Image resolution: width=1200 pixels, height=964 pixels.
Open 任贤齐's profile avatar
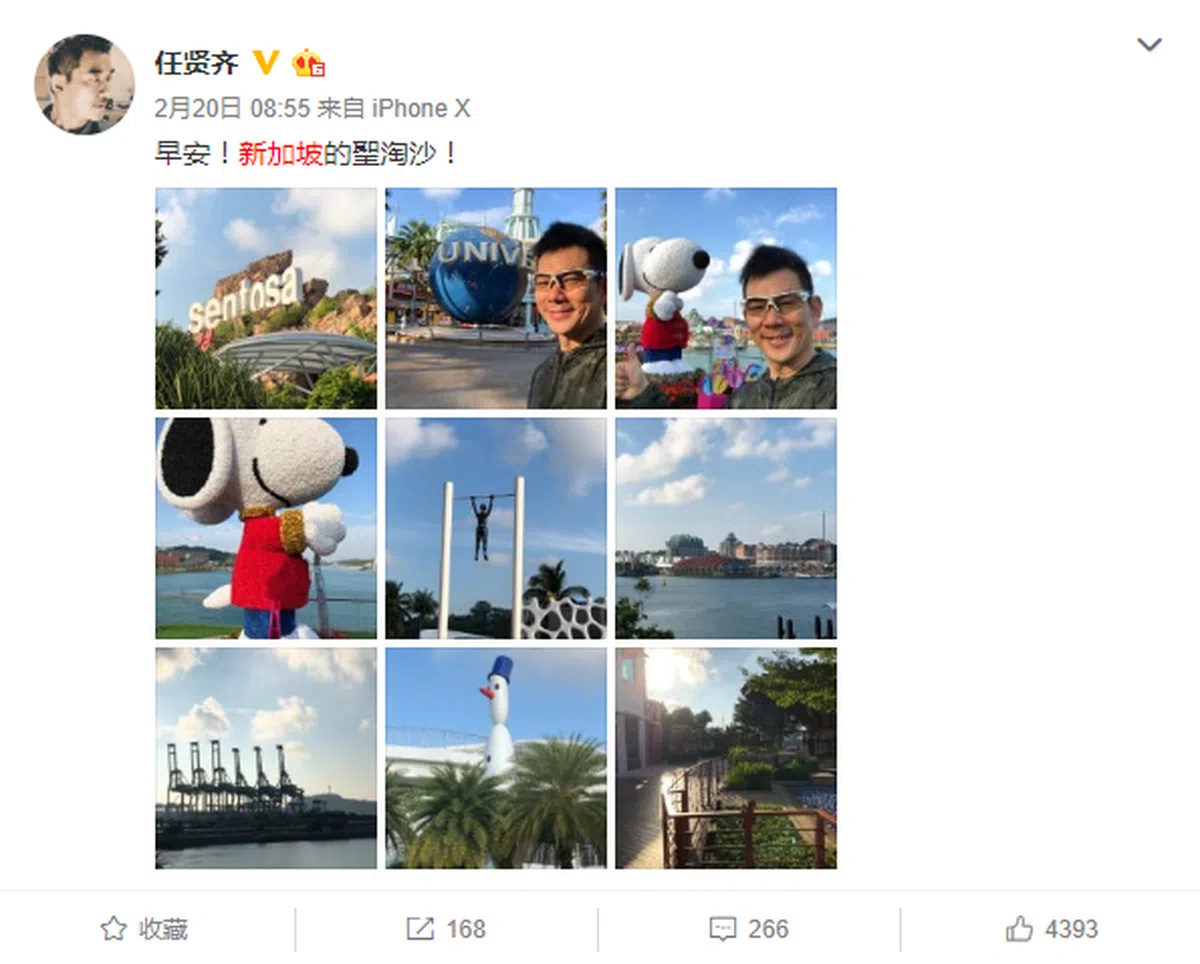coord(84,84)
